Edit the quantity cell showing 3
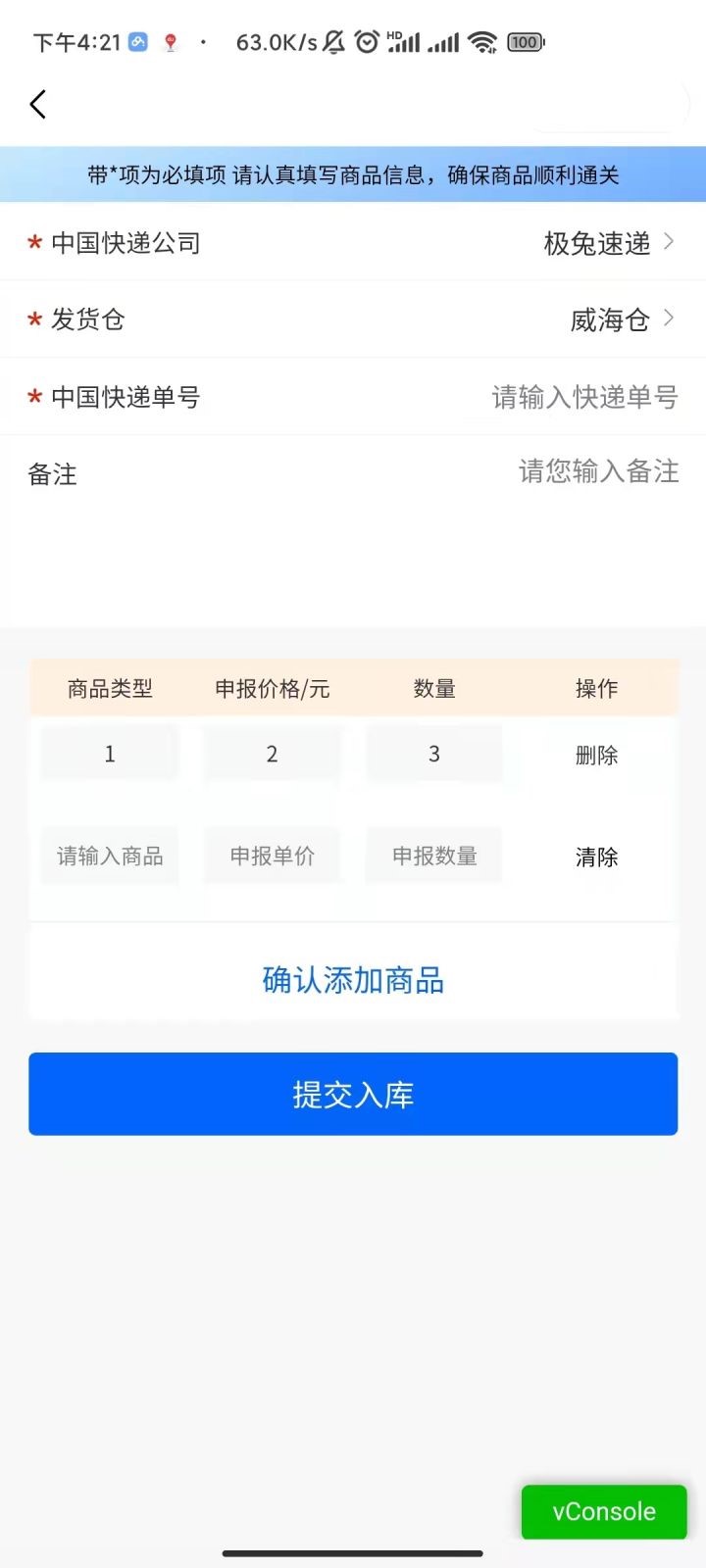This screenshot has width=706, height=1568. (434, 754)
